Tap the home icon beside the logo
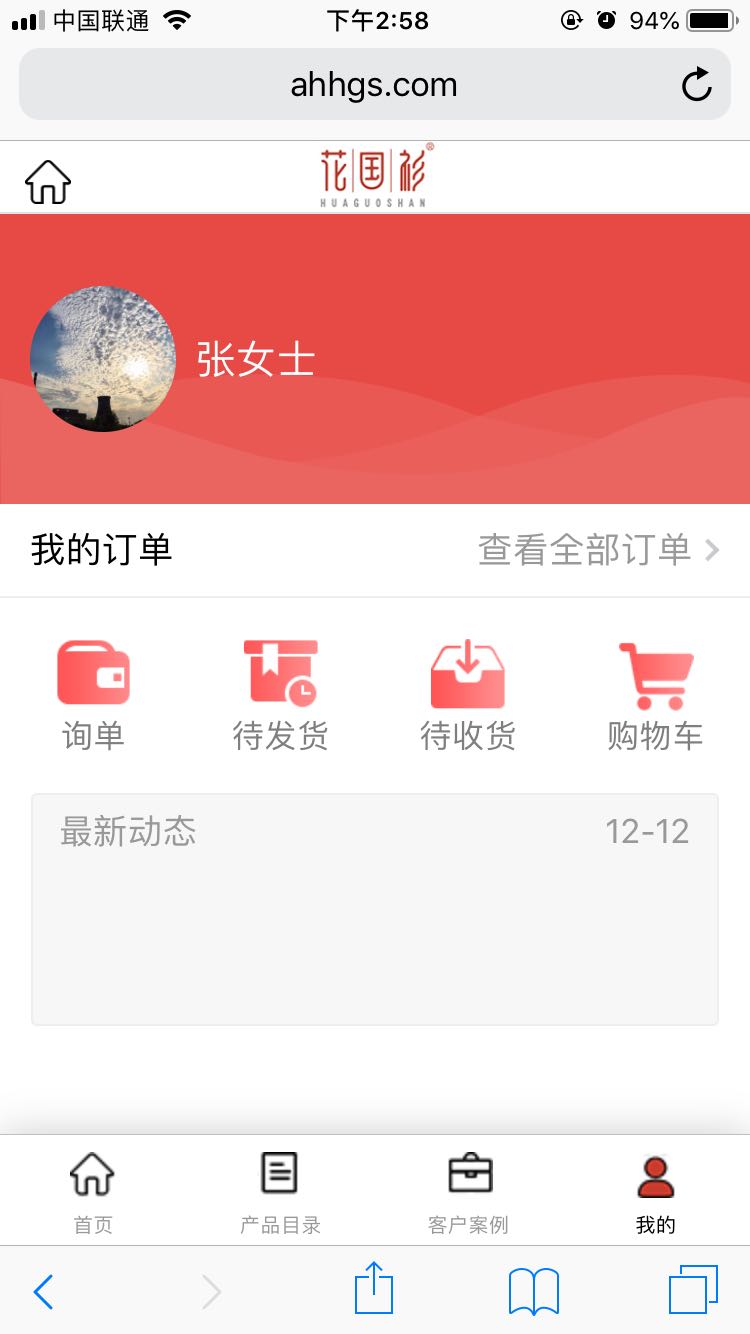 48,182
